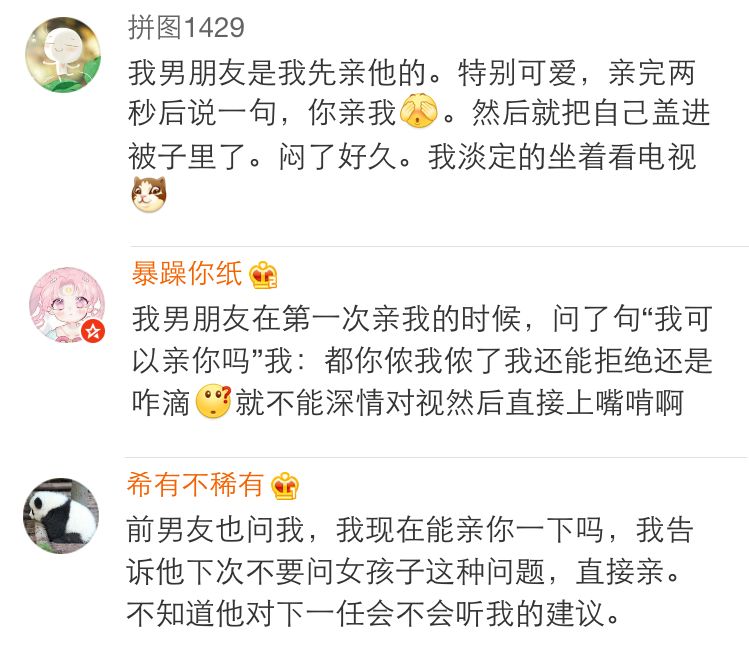749x661 pixels.
Task: Open the username 暴躁你纸's profile
Action: 187,274
